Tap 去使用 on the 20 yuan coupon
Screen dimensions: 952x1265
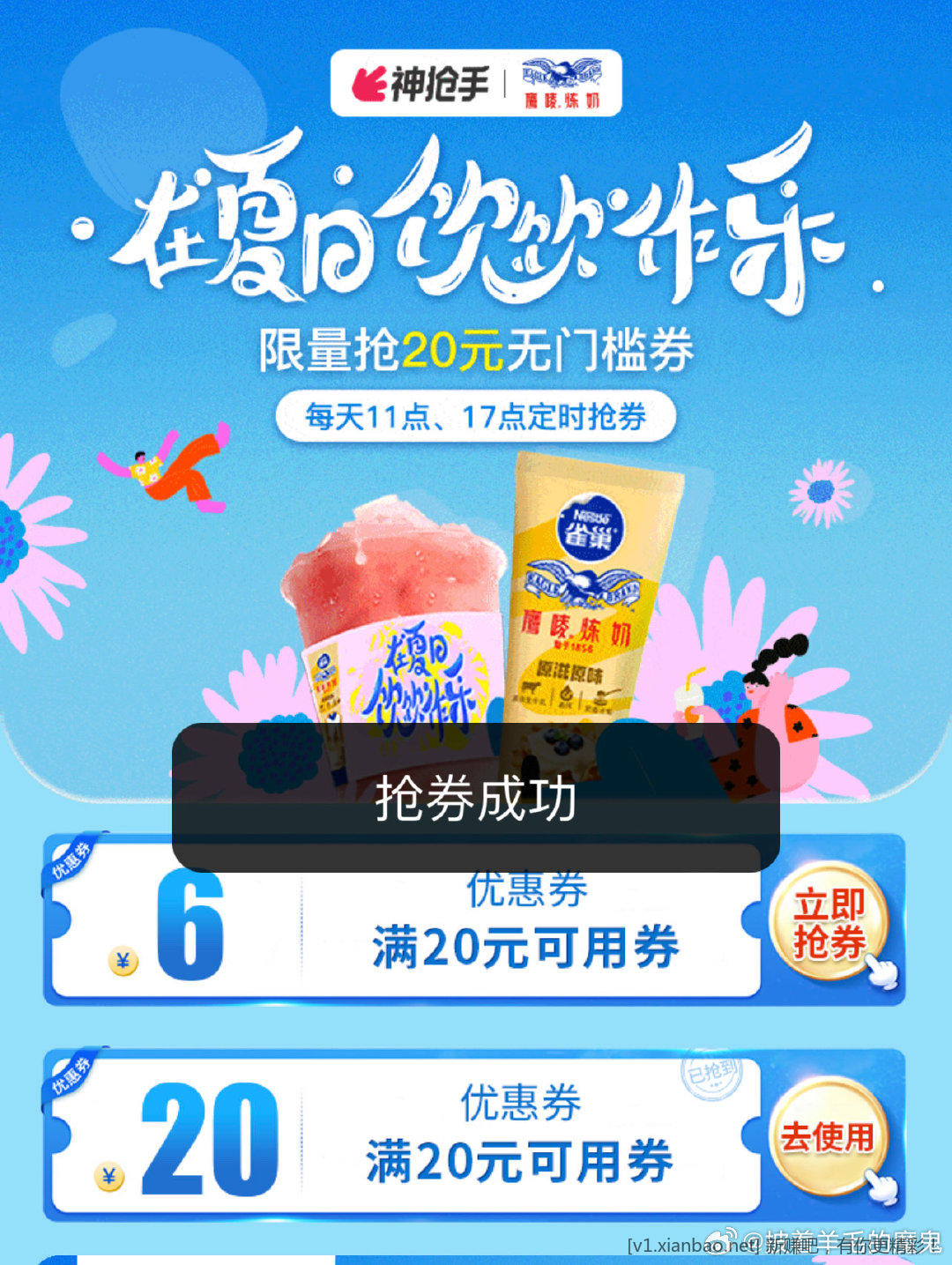click(827, 1137)
